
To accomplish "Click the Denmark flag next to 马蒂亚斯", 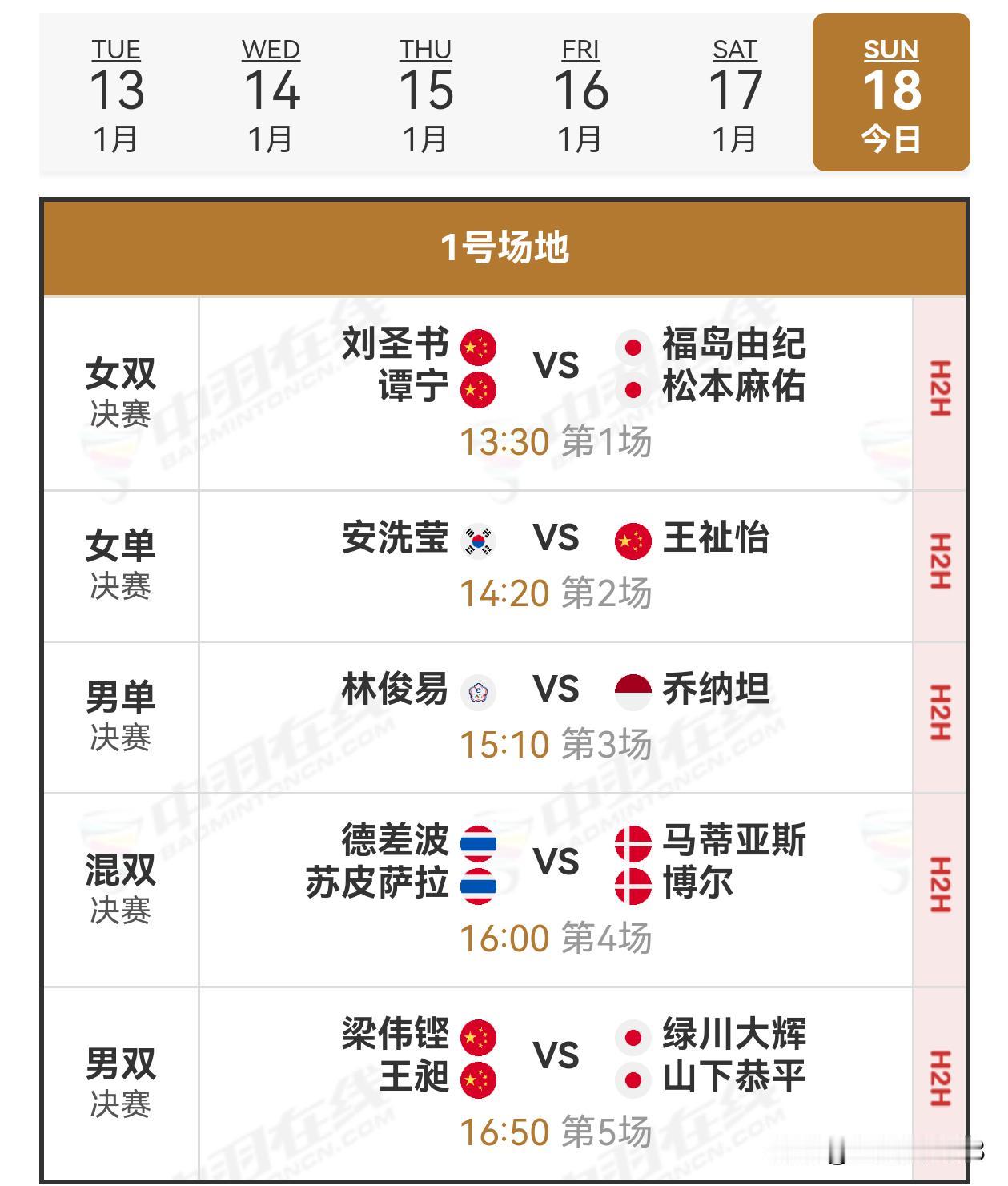I will [x=633, y=839].
